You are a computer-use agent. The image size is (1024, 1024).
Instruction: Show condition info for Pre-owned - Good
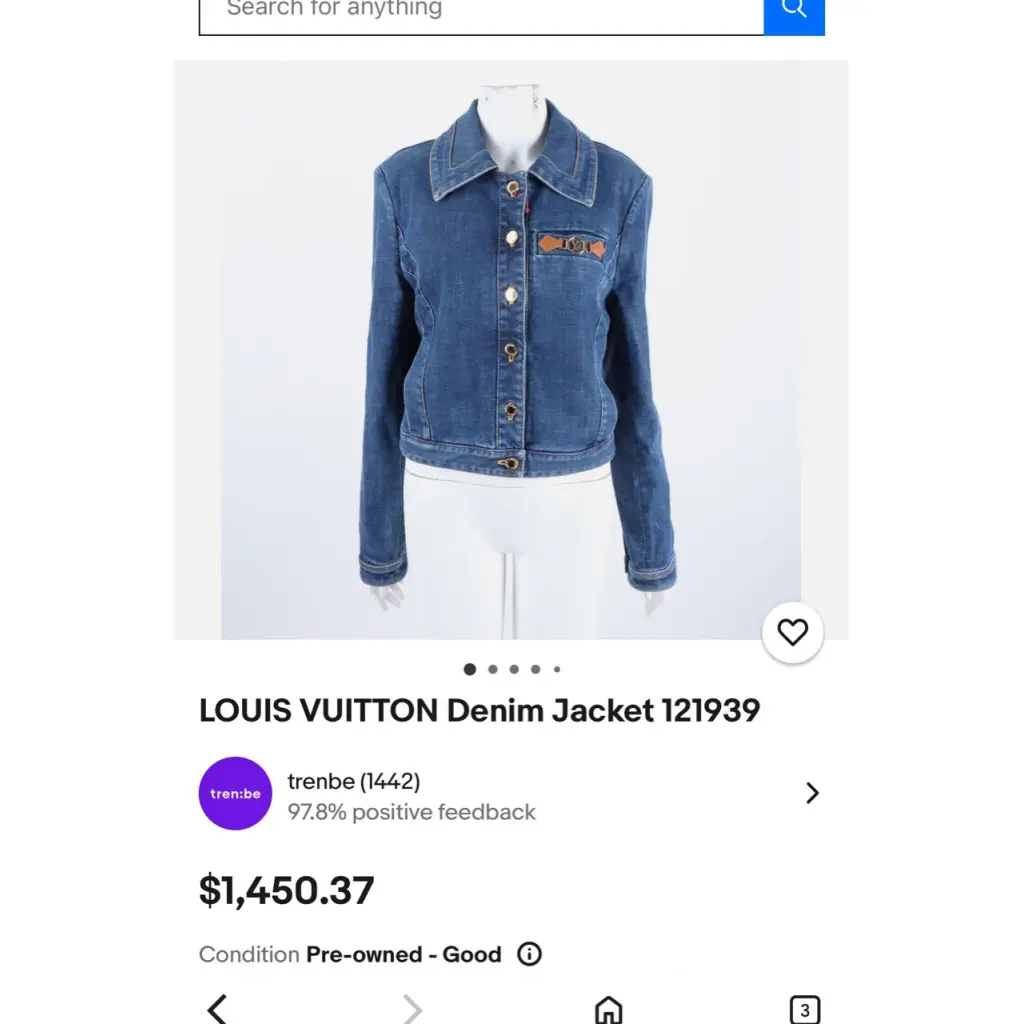[x=529, y=954]
